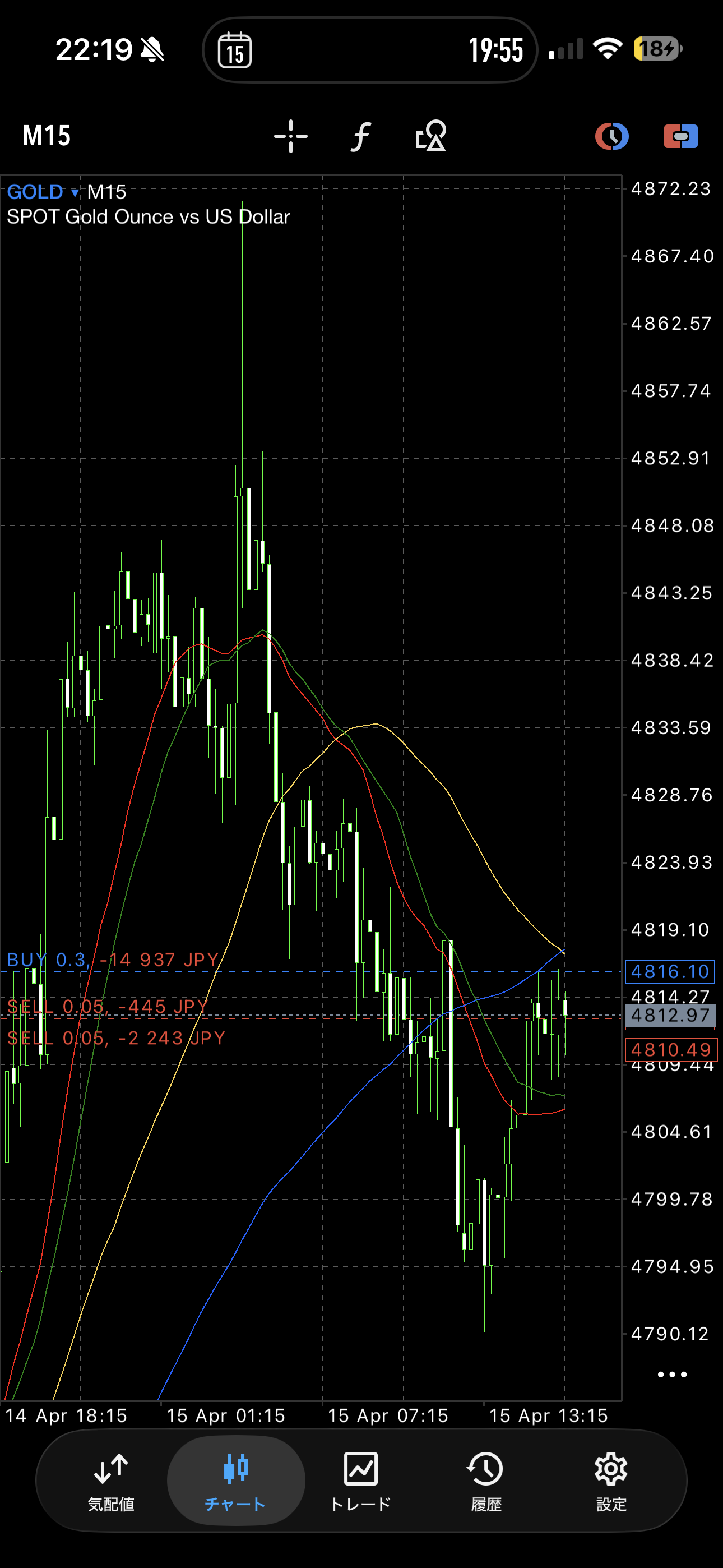Open the calendar activity in Dynamic Island
The width and height of the screenshot is (723, 1568).
pyautogui.click(x=235, y=50)
